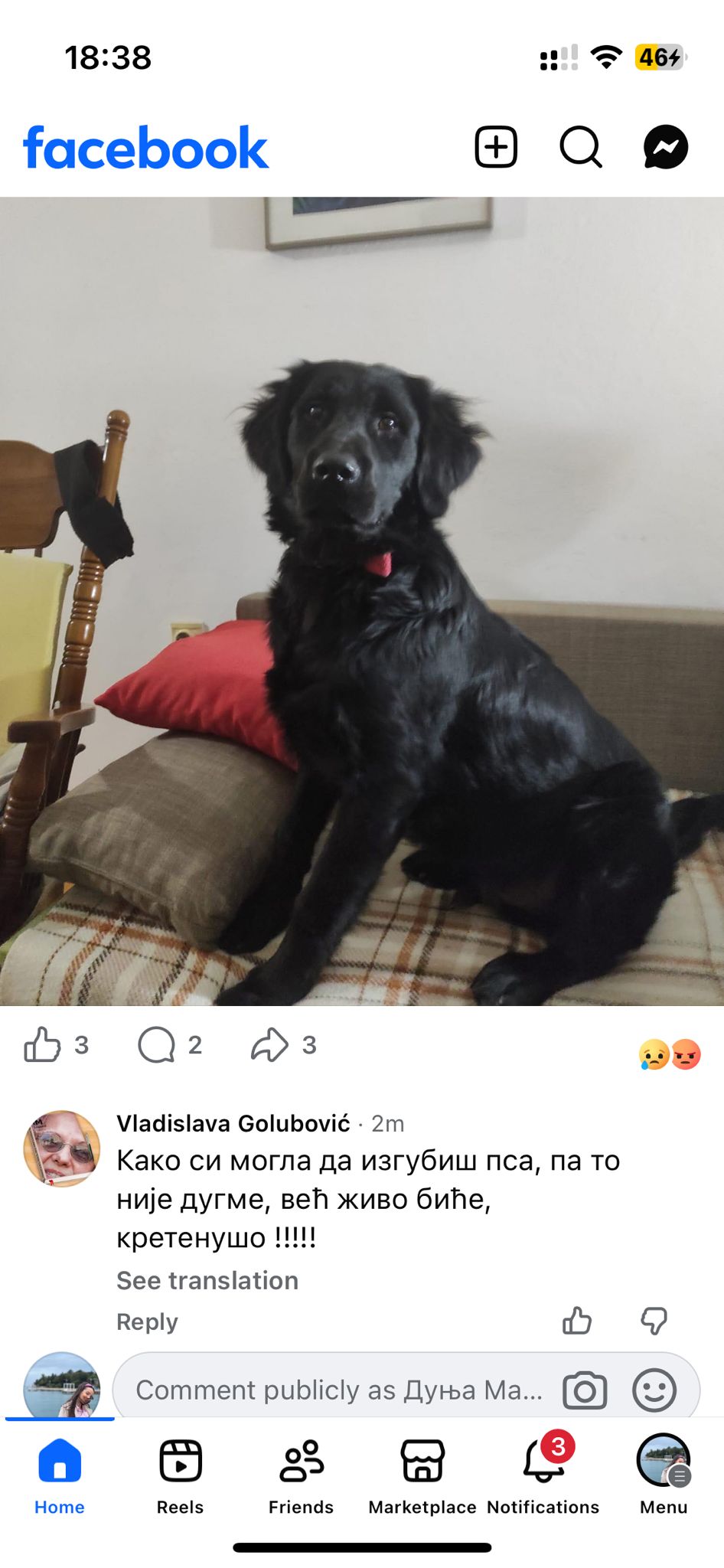See translation of Vladislava's comment
The width and height of the screenshot is (724, 1568).
tap(207, 1280)
